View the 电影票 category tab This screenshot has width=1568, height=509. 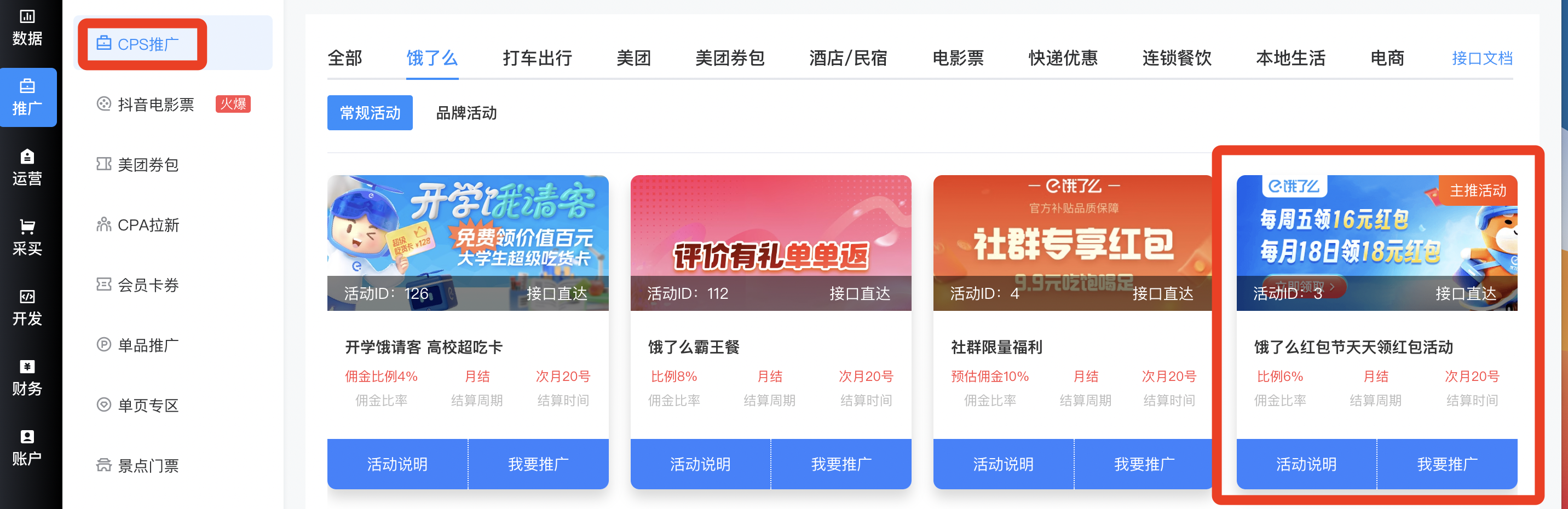[958, 59]
